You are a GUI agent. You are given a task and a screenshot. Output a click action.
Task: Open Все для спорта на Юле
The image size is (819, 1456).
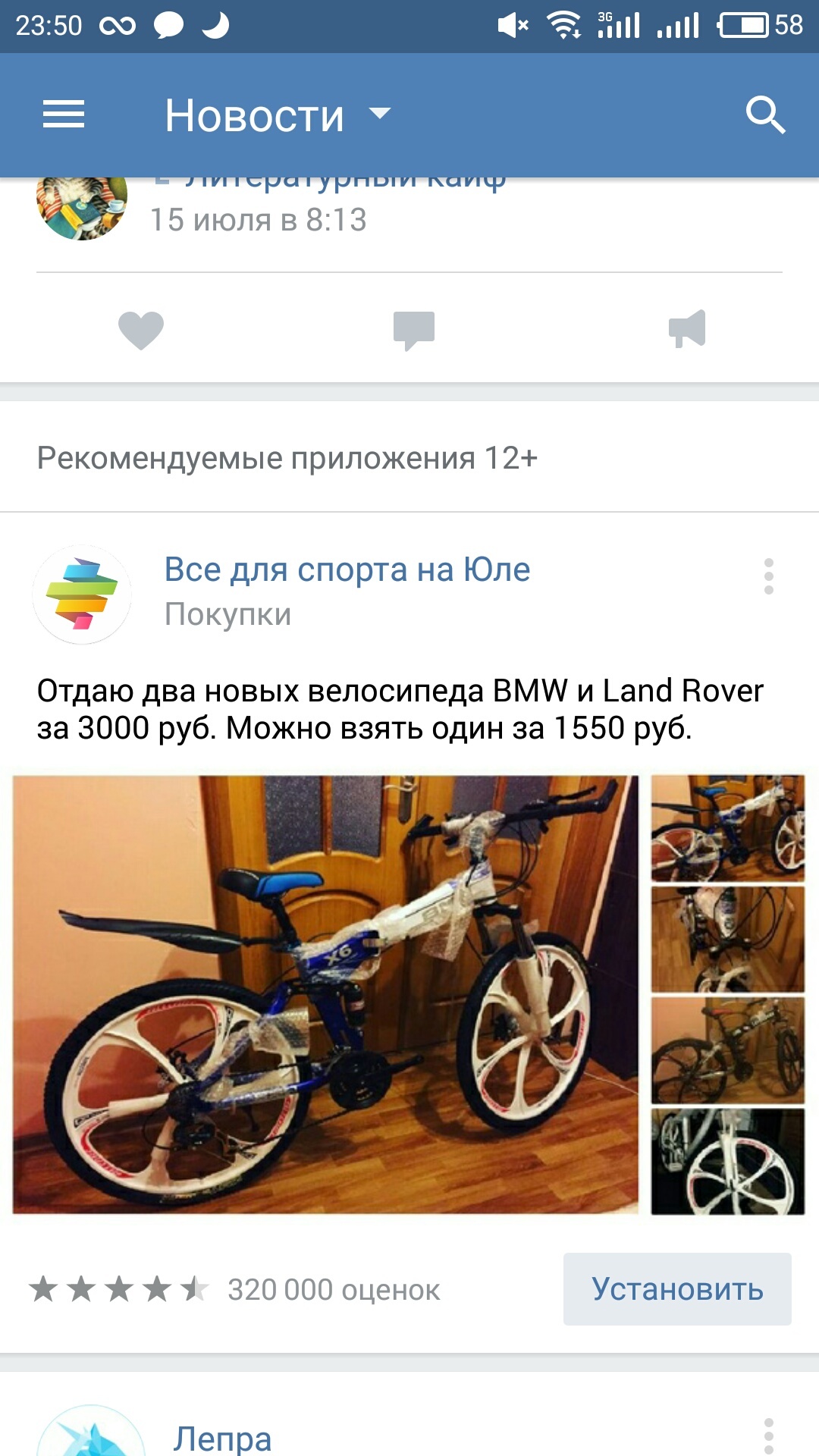tap(347, 570)
